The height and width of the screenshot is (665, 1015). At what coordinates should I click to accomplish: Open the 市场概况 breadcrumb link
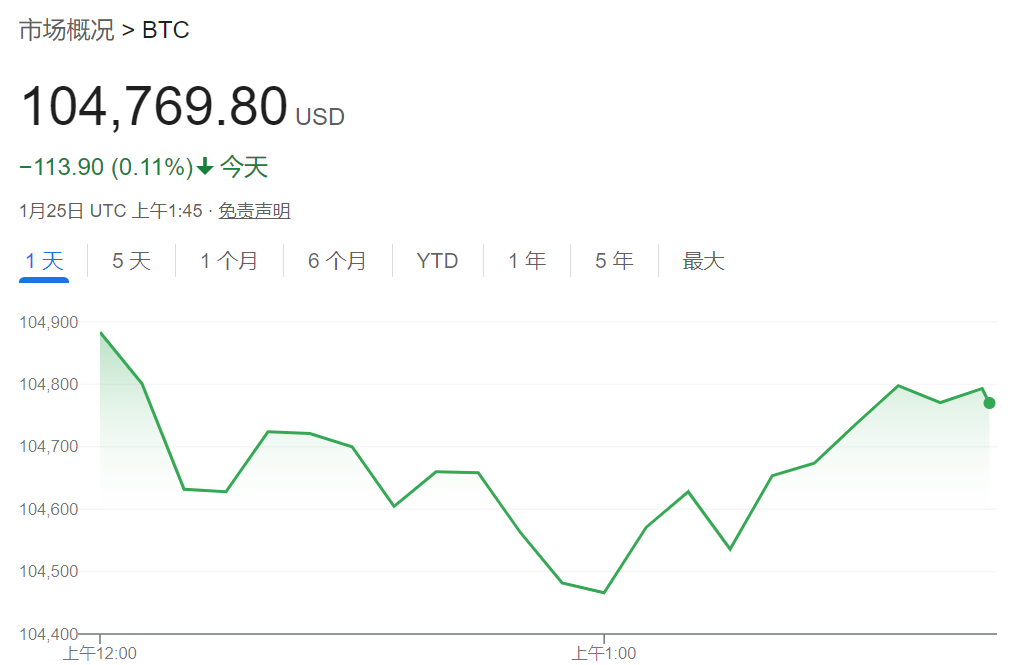click(66, 30)
